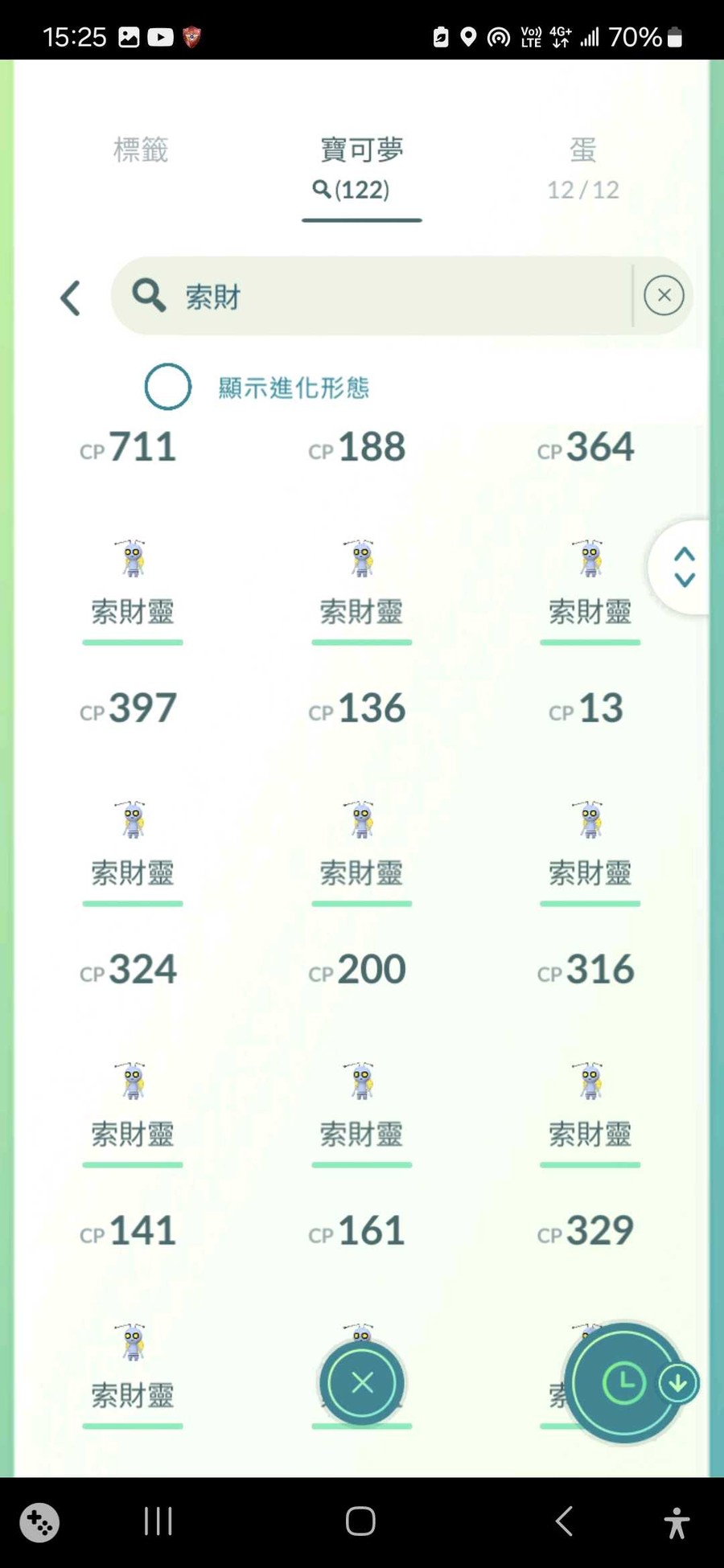Enable 顯示進化形態 option

(x=168, y=387)
